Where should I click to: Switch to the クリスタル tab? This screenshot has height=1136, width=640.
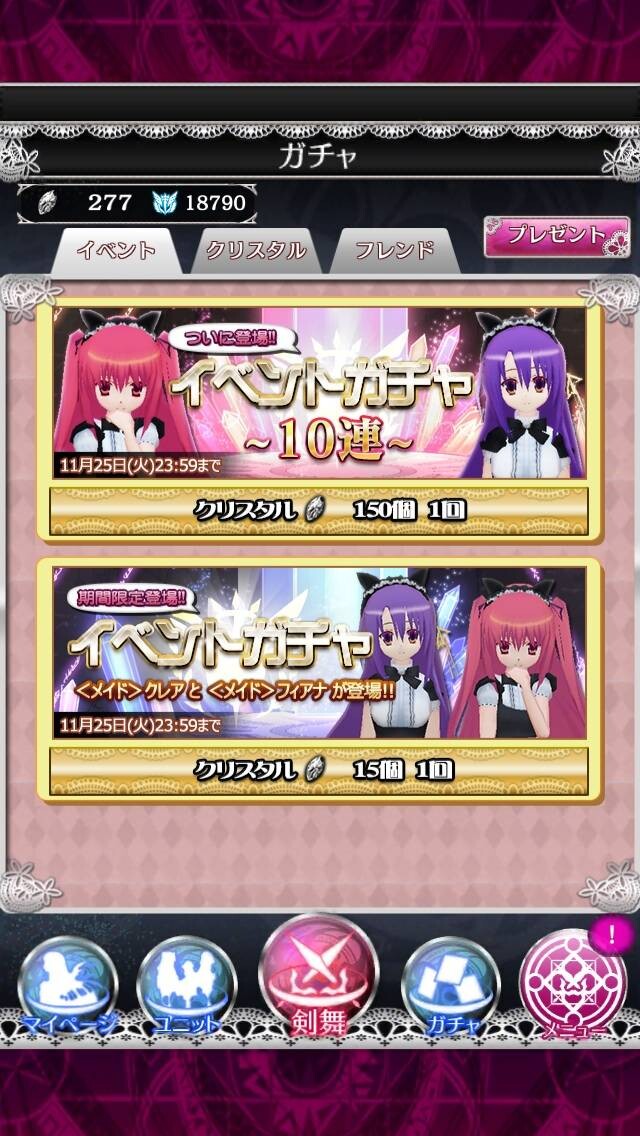[x=256, y=251]
